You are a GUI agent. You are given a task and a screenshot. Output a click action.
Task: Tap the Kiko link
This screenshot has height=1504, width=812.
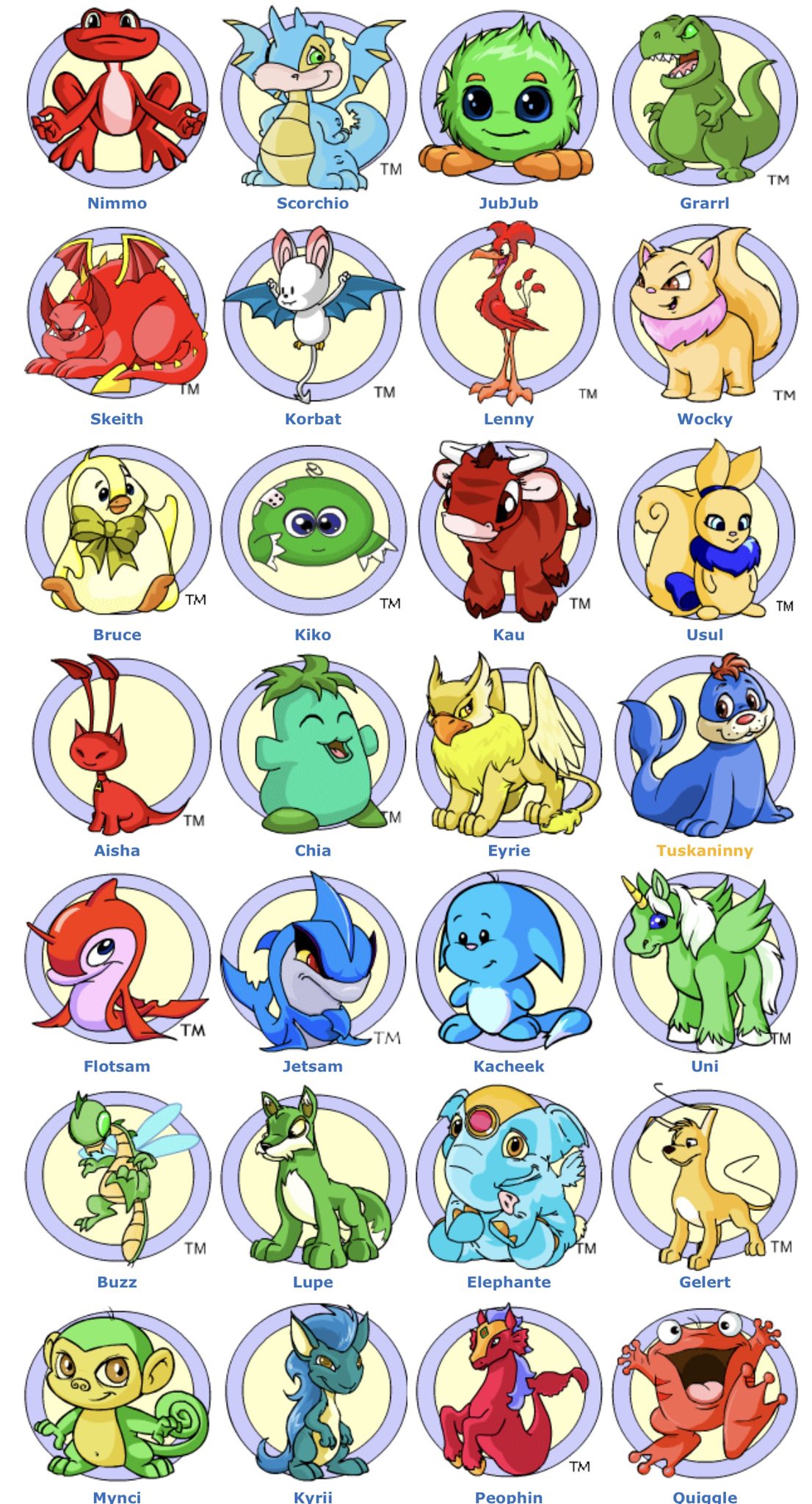pos(313,635)
